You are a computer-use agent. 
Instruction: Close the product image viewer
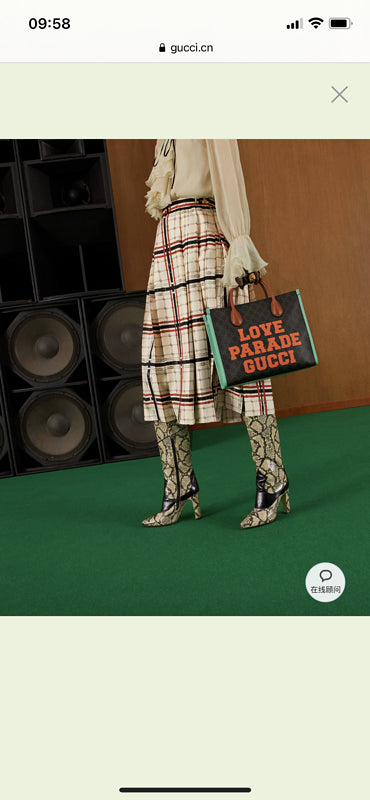[x=339, y=95]
